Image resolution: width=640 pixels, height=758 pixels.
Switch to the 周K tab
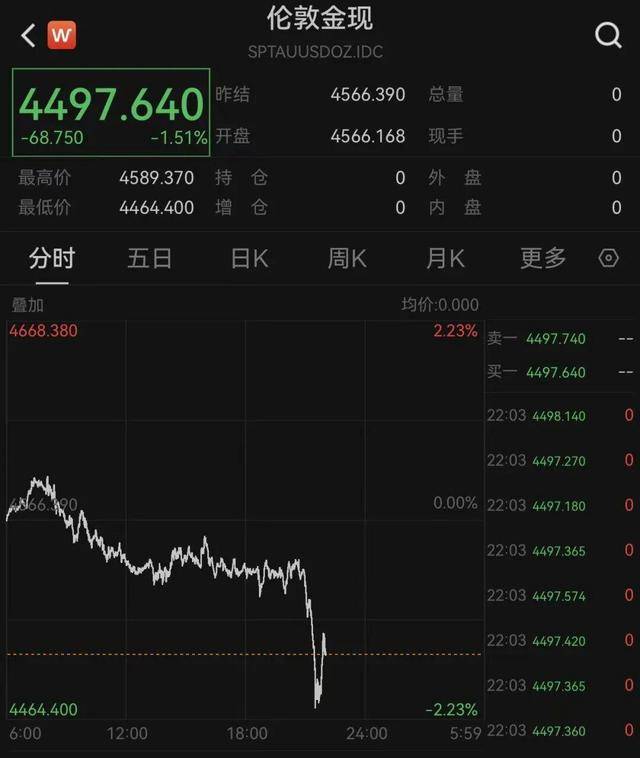point(347,258)
